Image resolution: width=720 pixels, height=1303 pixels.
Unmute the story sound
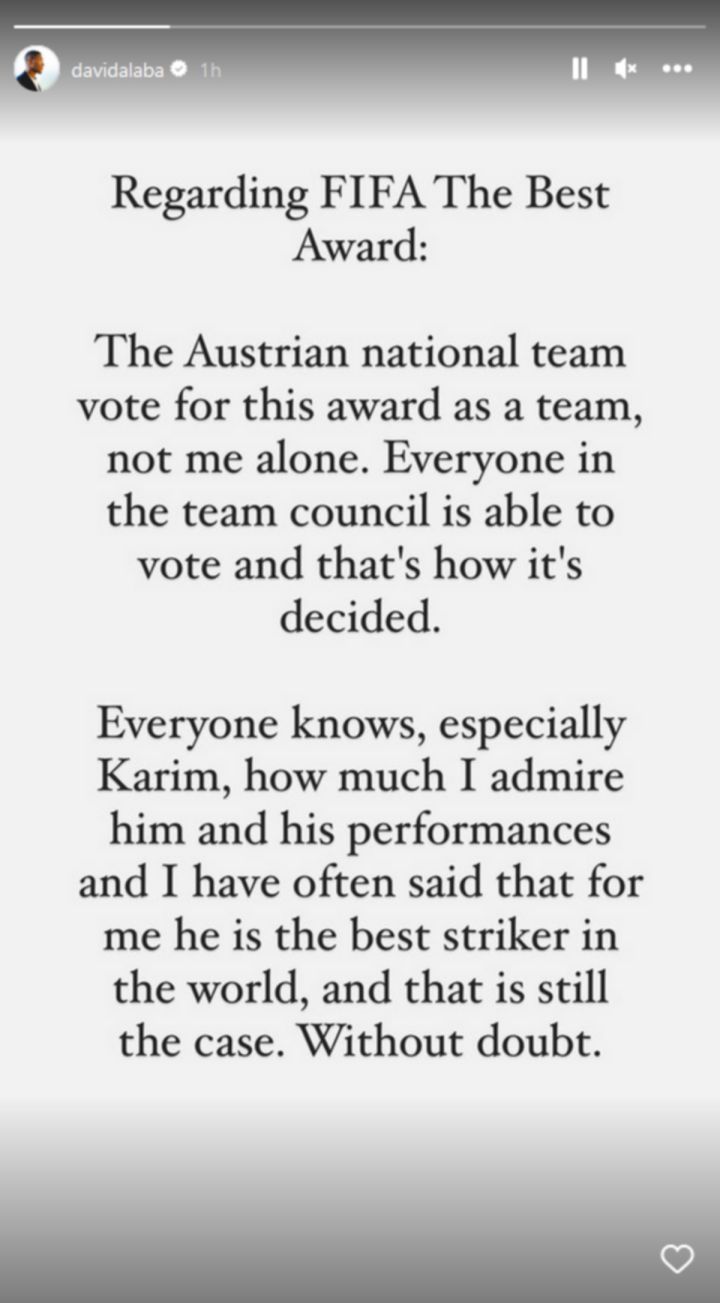[x=626, y=69]
